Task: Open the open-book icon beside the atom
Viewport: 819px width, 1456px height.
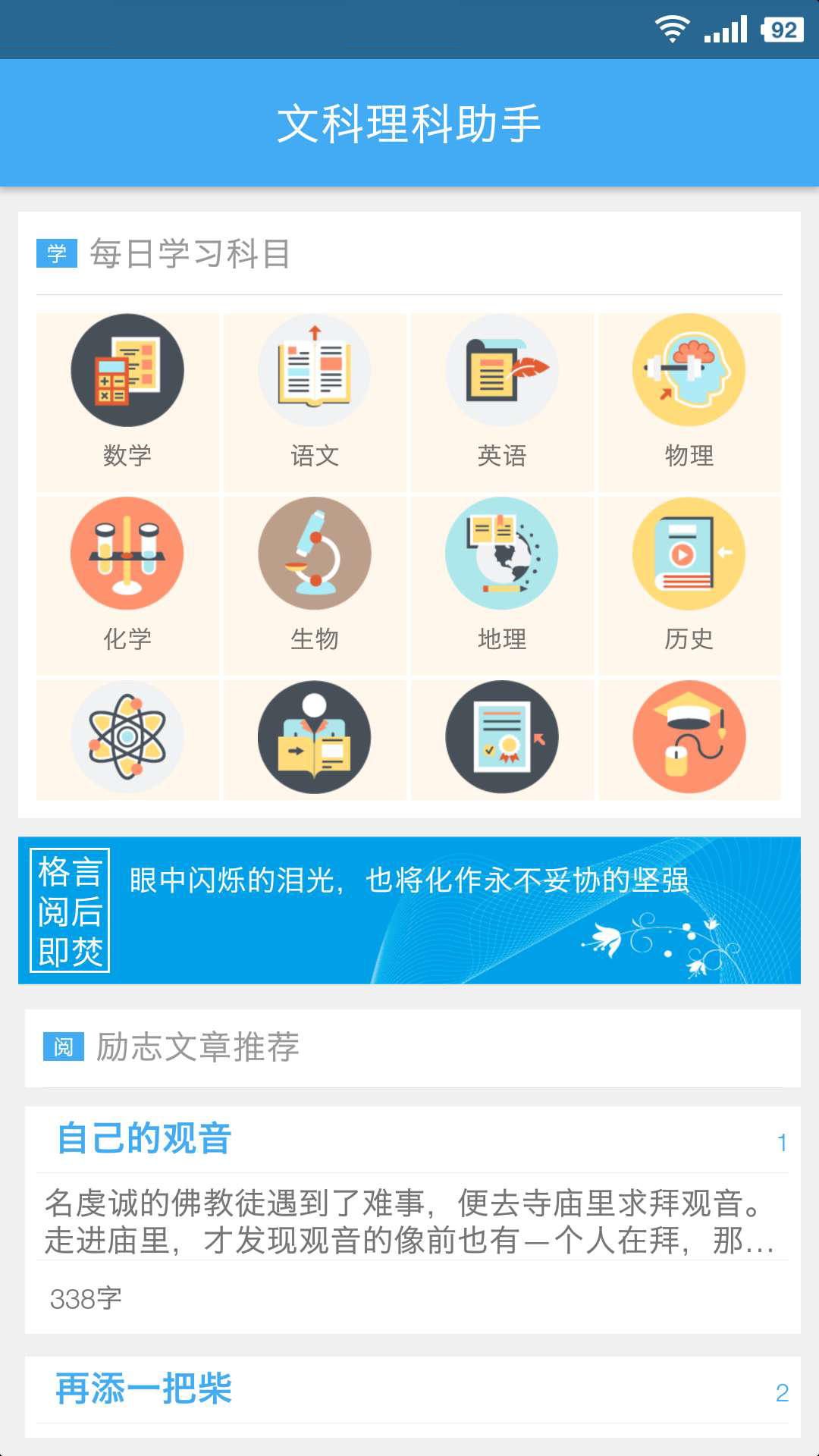Action: tap(314, 737)
